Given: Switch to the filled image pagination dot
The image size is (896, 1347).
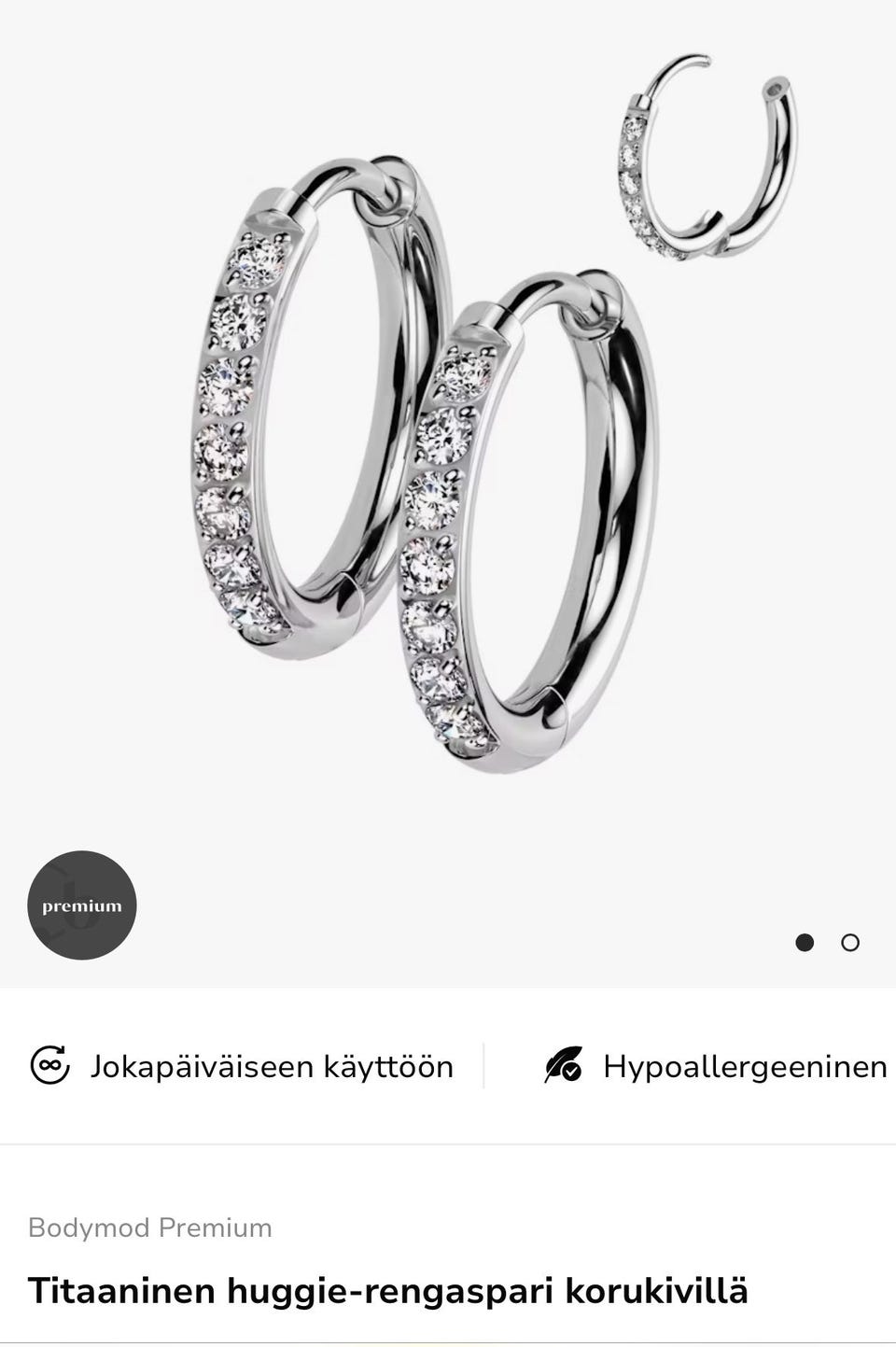Looking at the screenshot, I should [805, 943].
